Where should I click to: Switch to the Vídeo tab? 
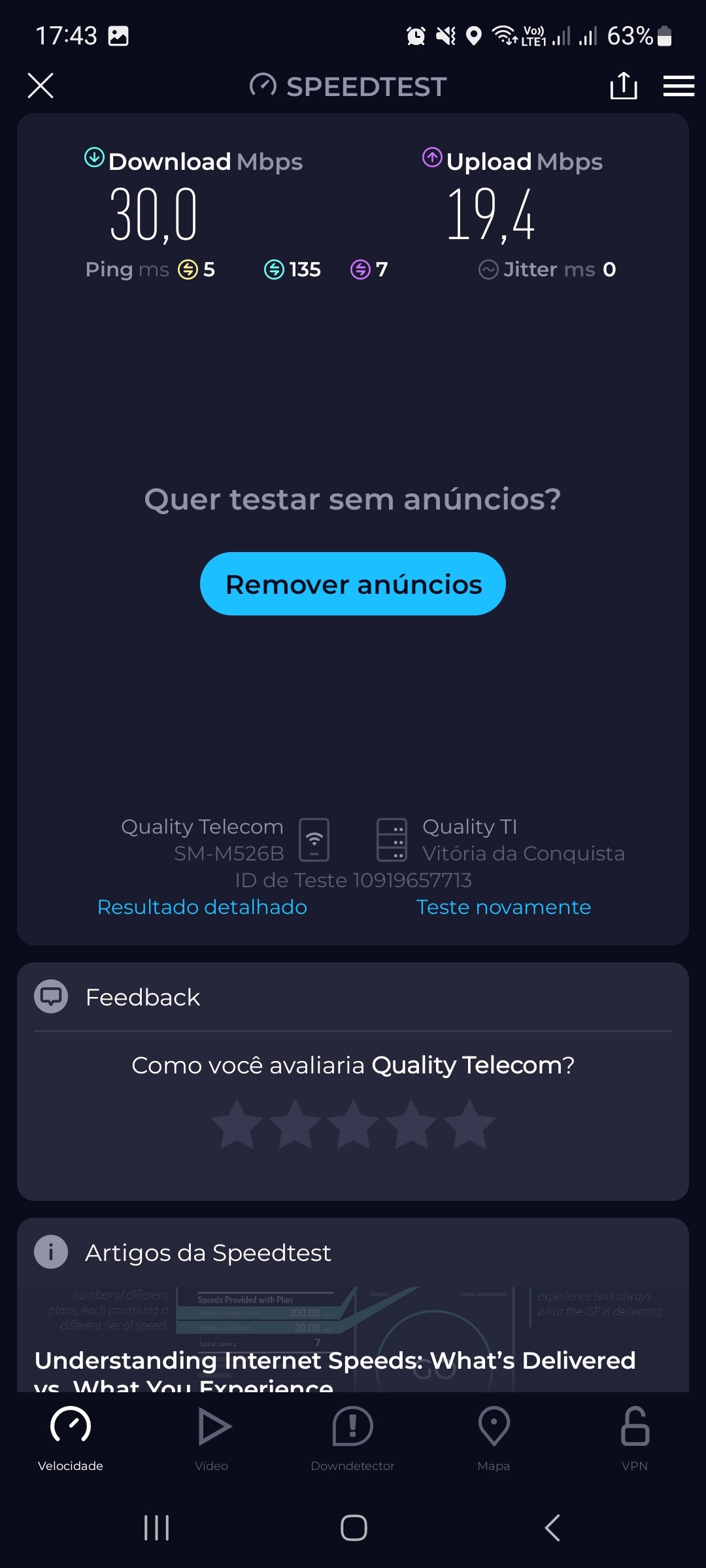click(x=212, y=1437)
